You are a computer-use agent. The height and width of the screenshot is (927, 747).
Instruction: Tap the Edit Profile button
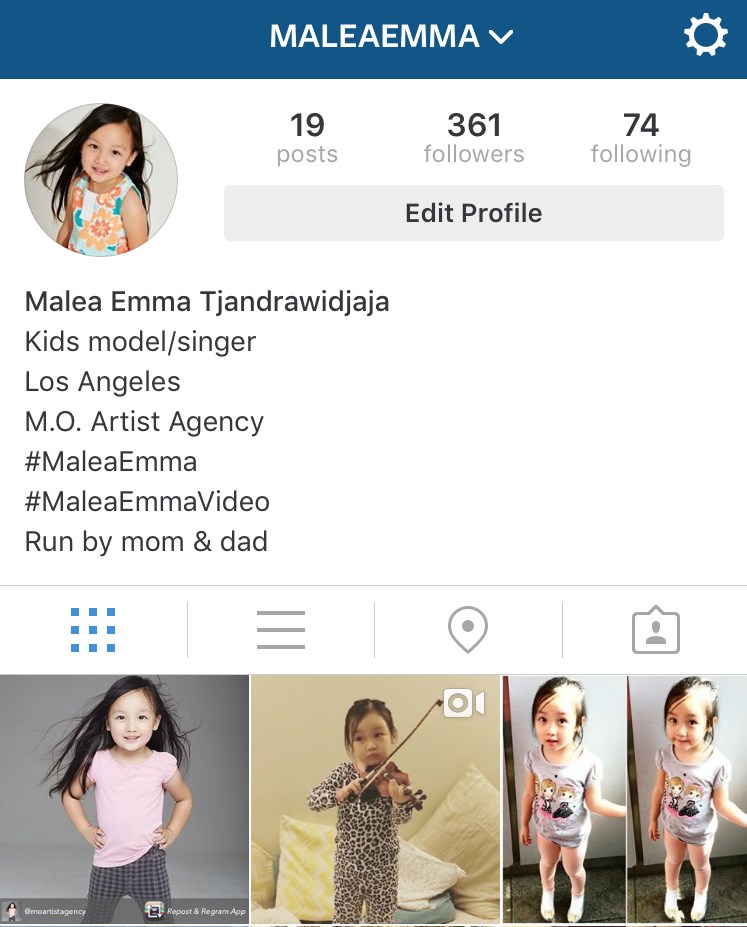[x=473, y=213]
